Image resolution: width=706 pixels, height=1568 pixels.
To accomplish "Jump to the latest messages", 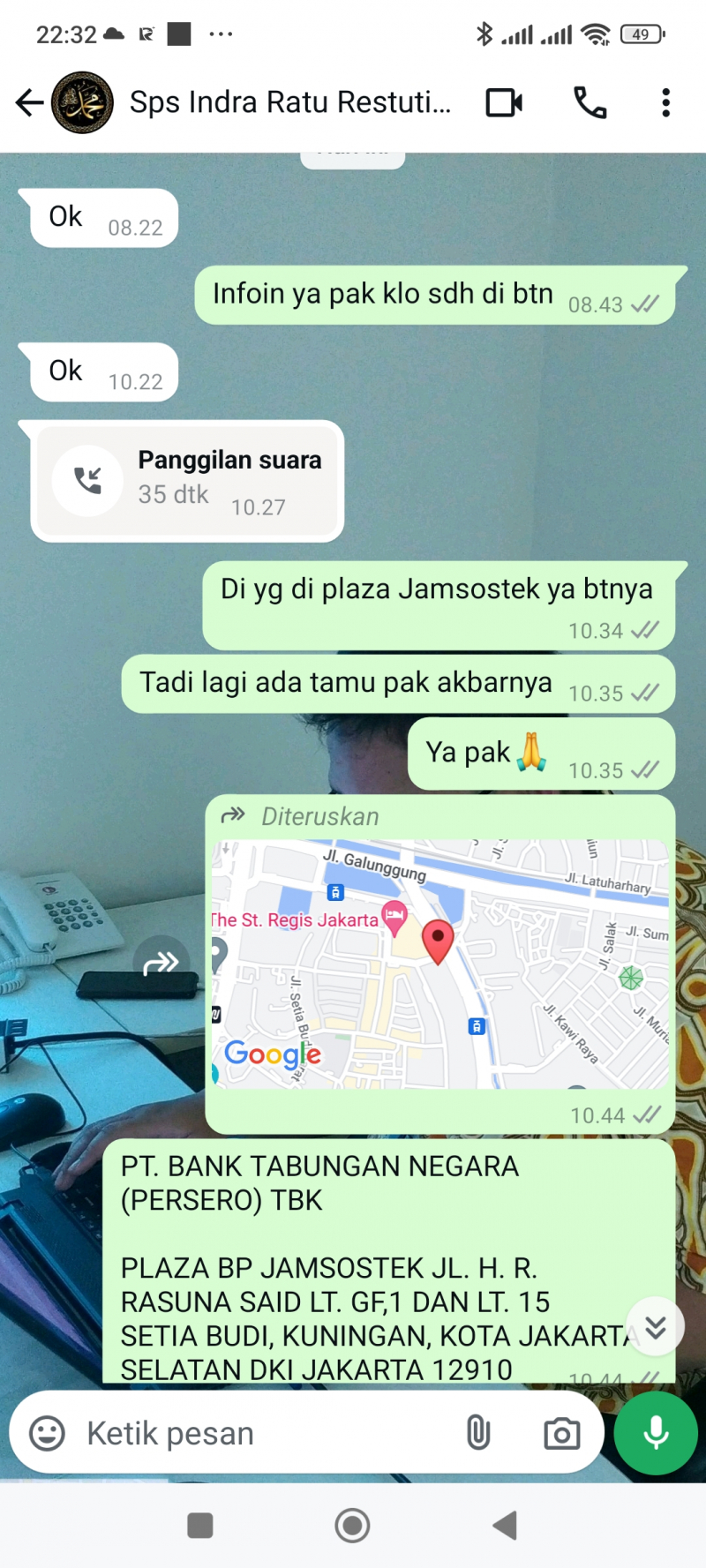I will point(655,1326).
